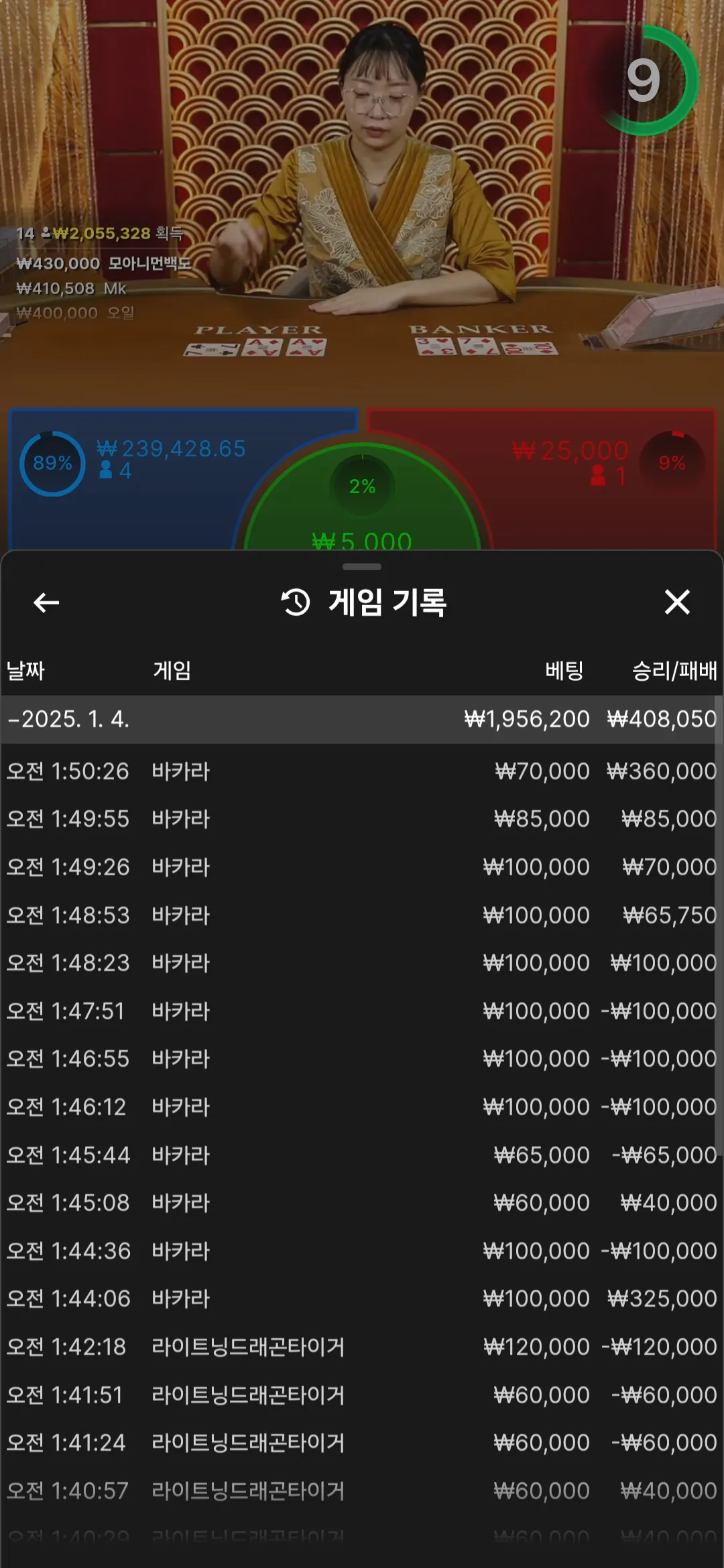Open the 오전 1:44:06 바카라 record
724x1568 pixels.
(362, 1299)
